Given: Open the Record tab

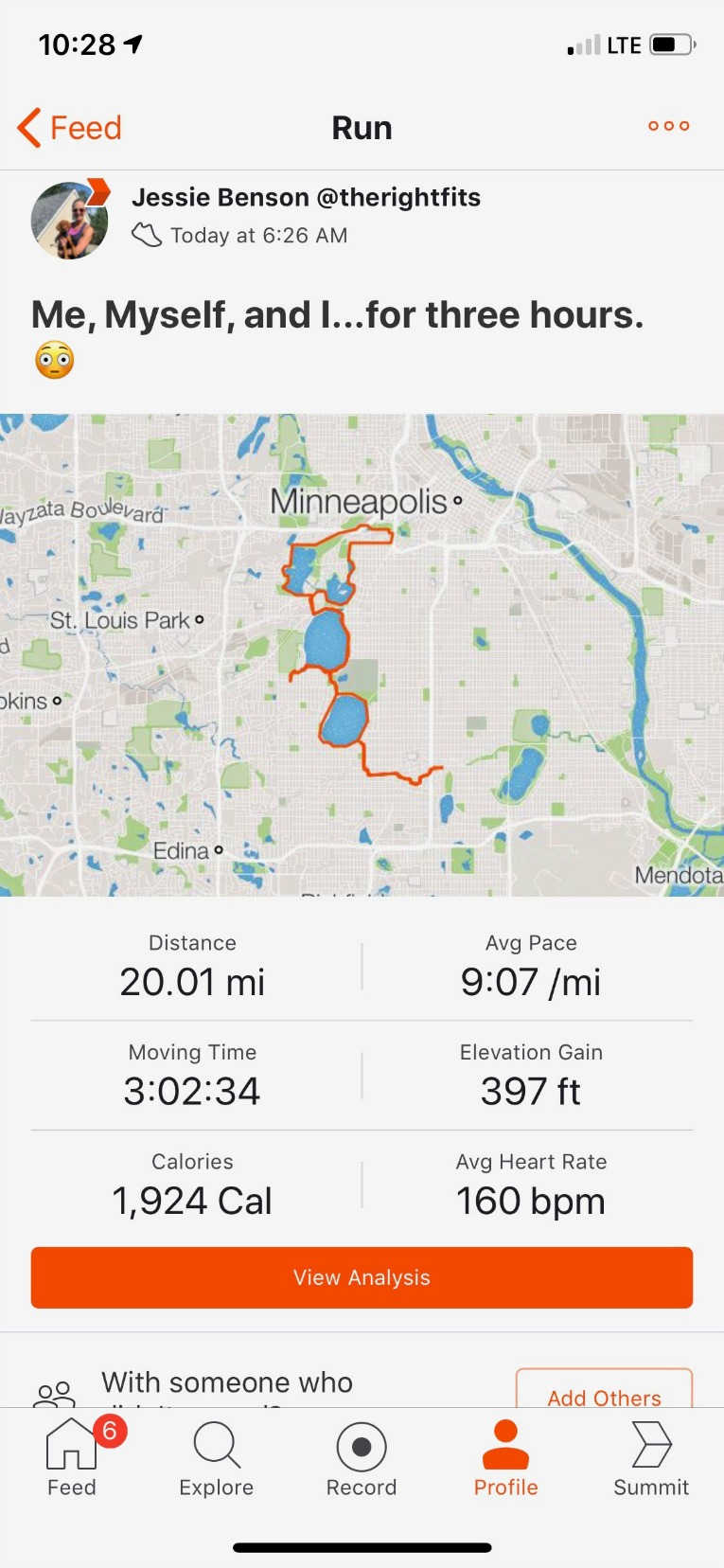Looking at the screenshot, I should (362, 1459).
